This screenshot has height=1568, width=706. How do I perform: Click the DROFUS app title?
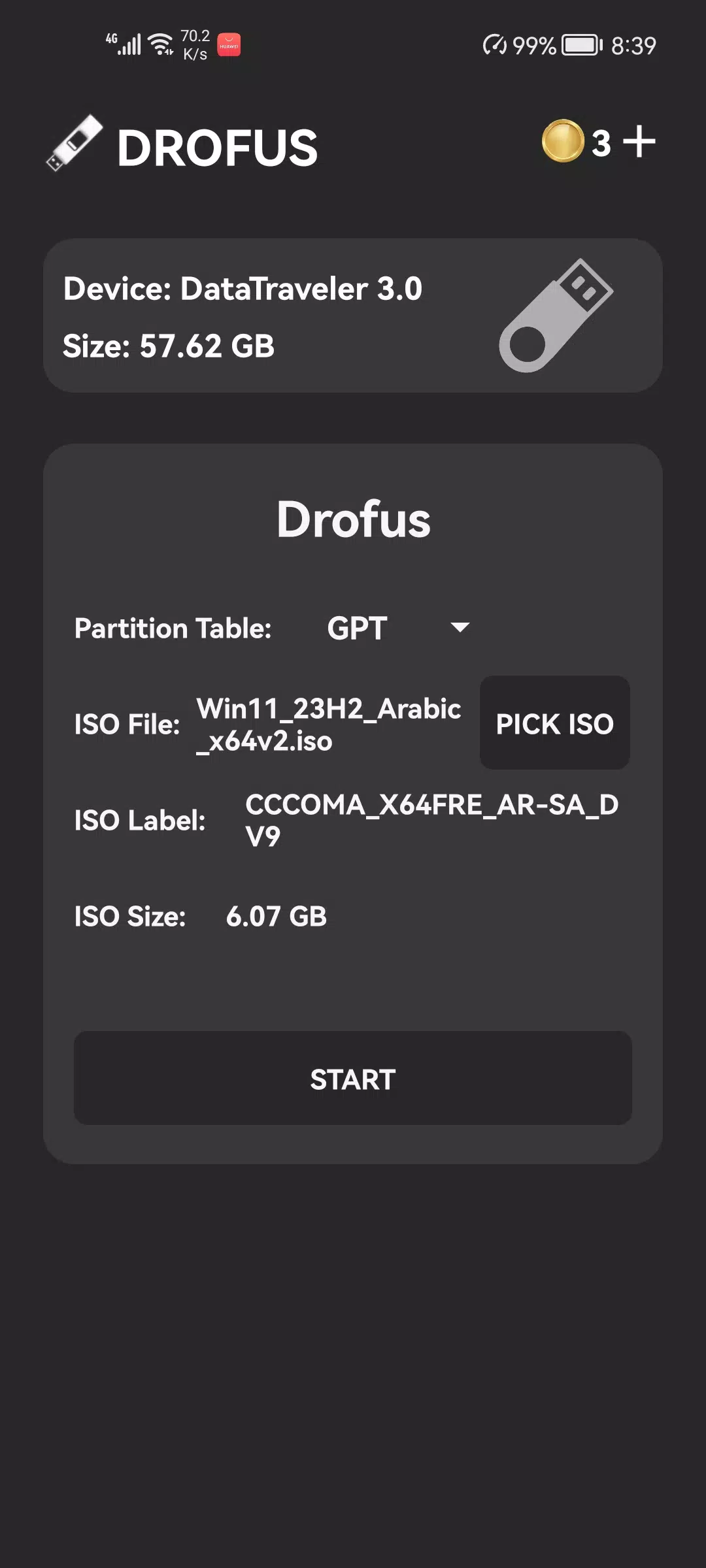click(x=217, y=146)
